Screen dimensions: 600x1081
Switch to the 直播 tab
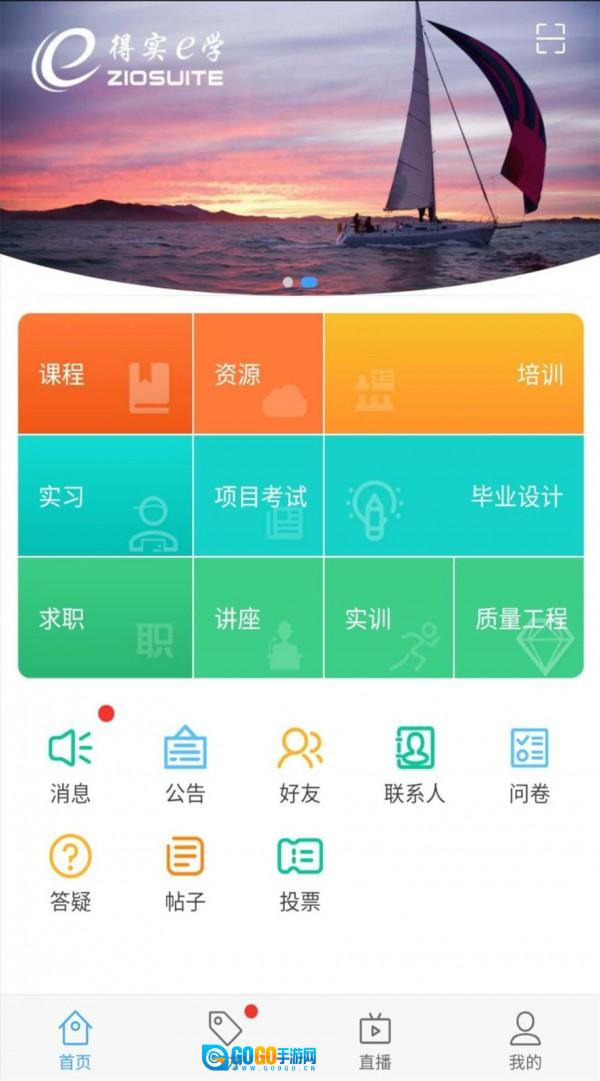375,1040
